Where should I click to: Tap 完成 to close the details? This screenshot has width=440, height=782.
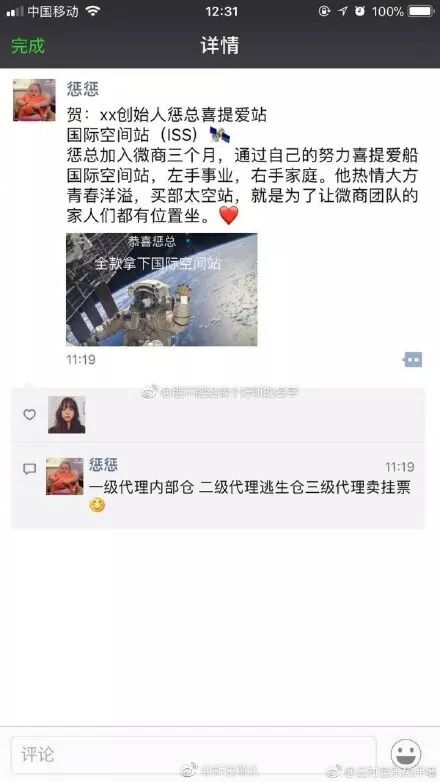28,45
